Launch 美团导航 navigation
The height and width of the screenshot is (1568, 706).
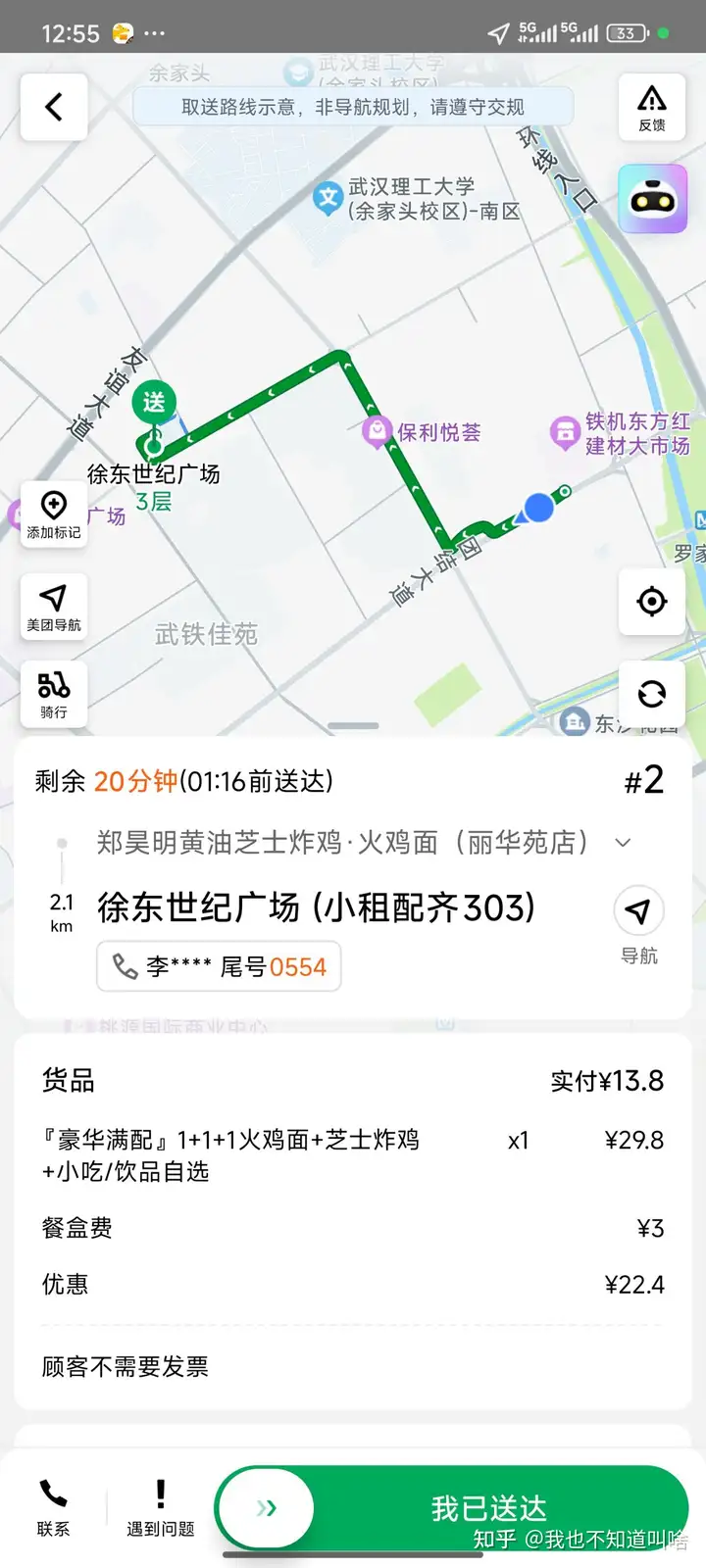pos(54,607)
